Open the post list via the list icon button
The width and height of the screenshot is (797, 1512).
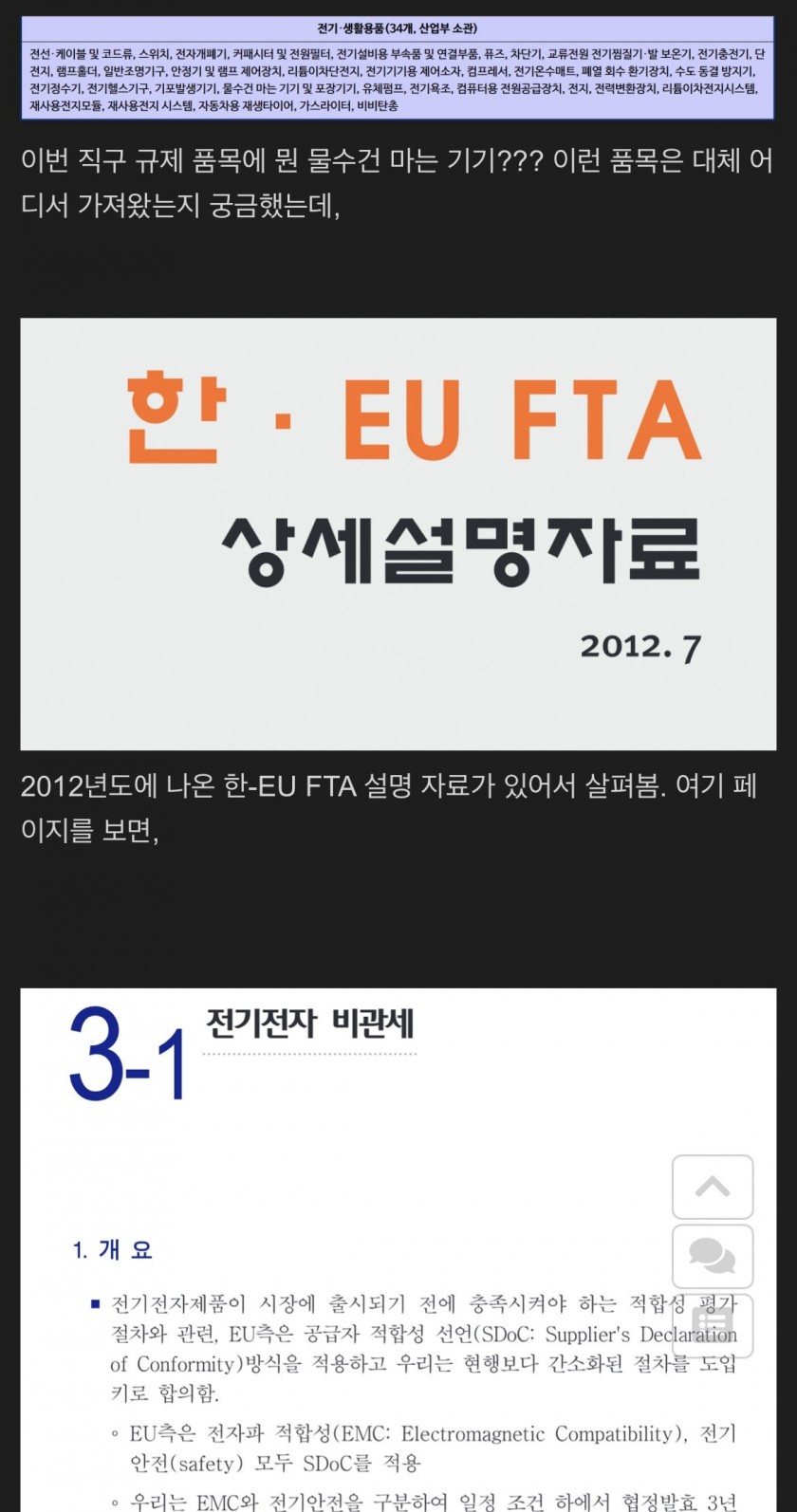[713, 1325]
